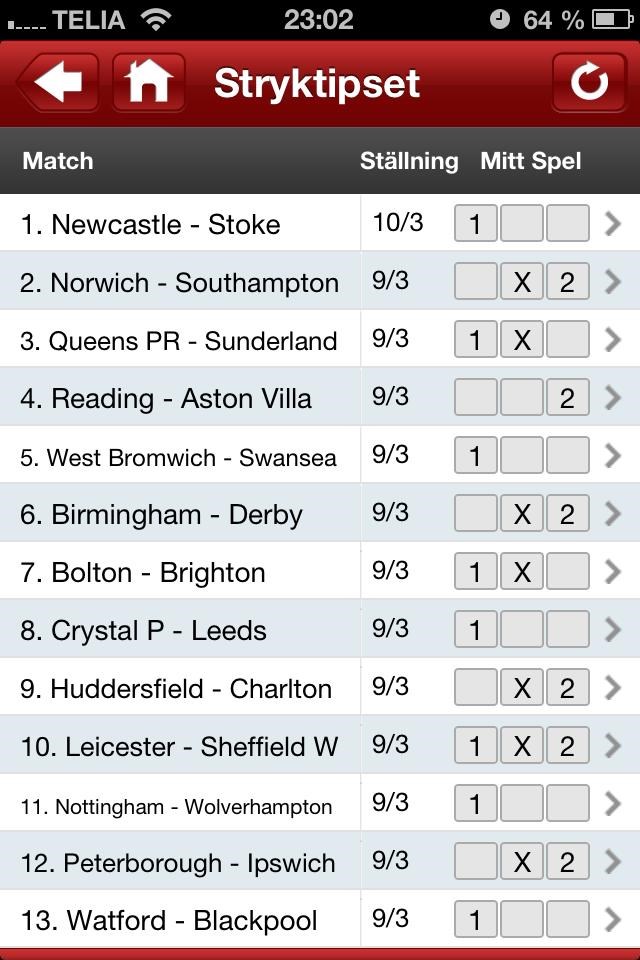
Task: Refresh the Stryktipset match list
Action: coord(589,82)
